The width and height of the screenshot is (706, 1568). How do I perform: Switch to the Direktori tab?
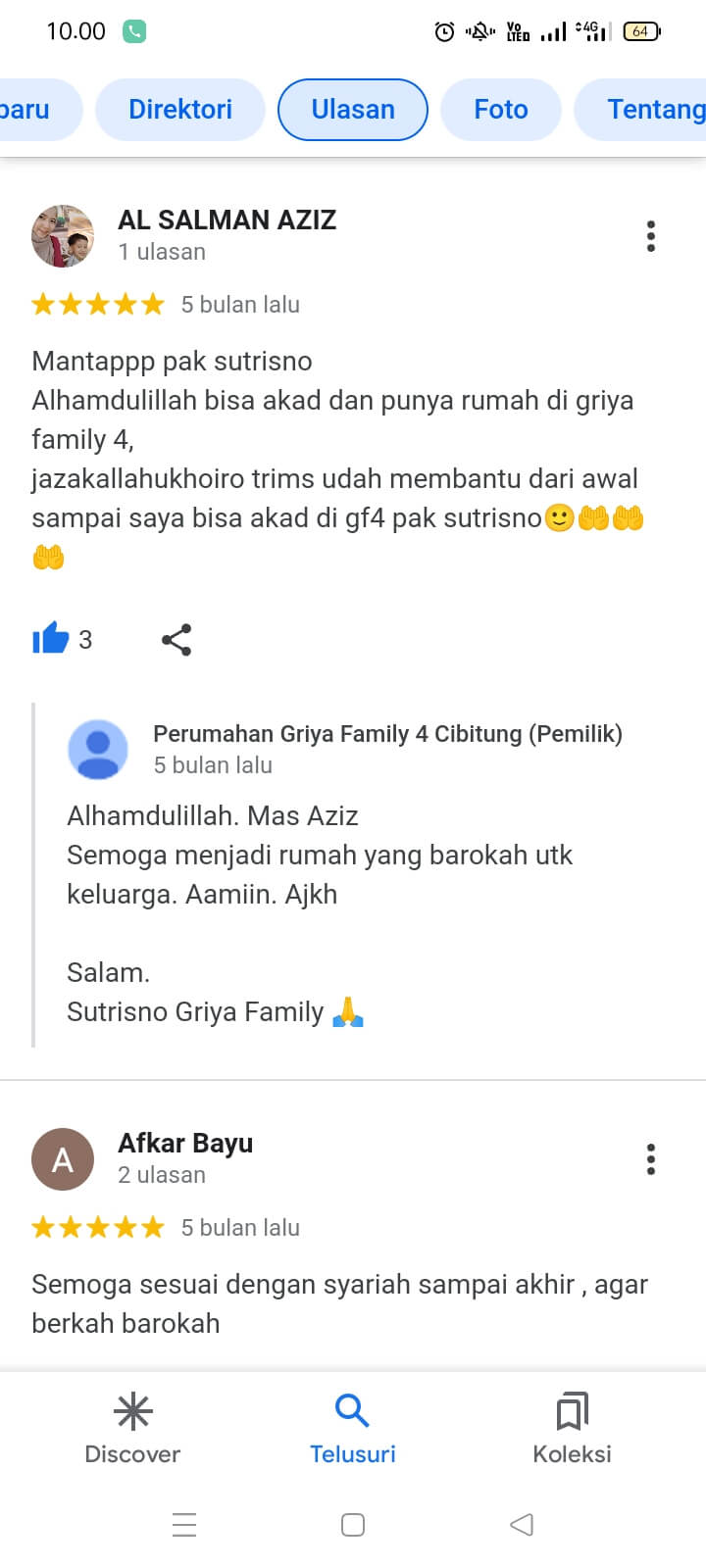(180, 109)
